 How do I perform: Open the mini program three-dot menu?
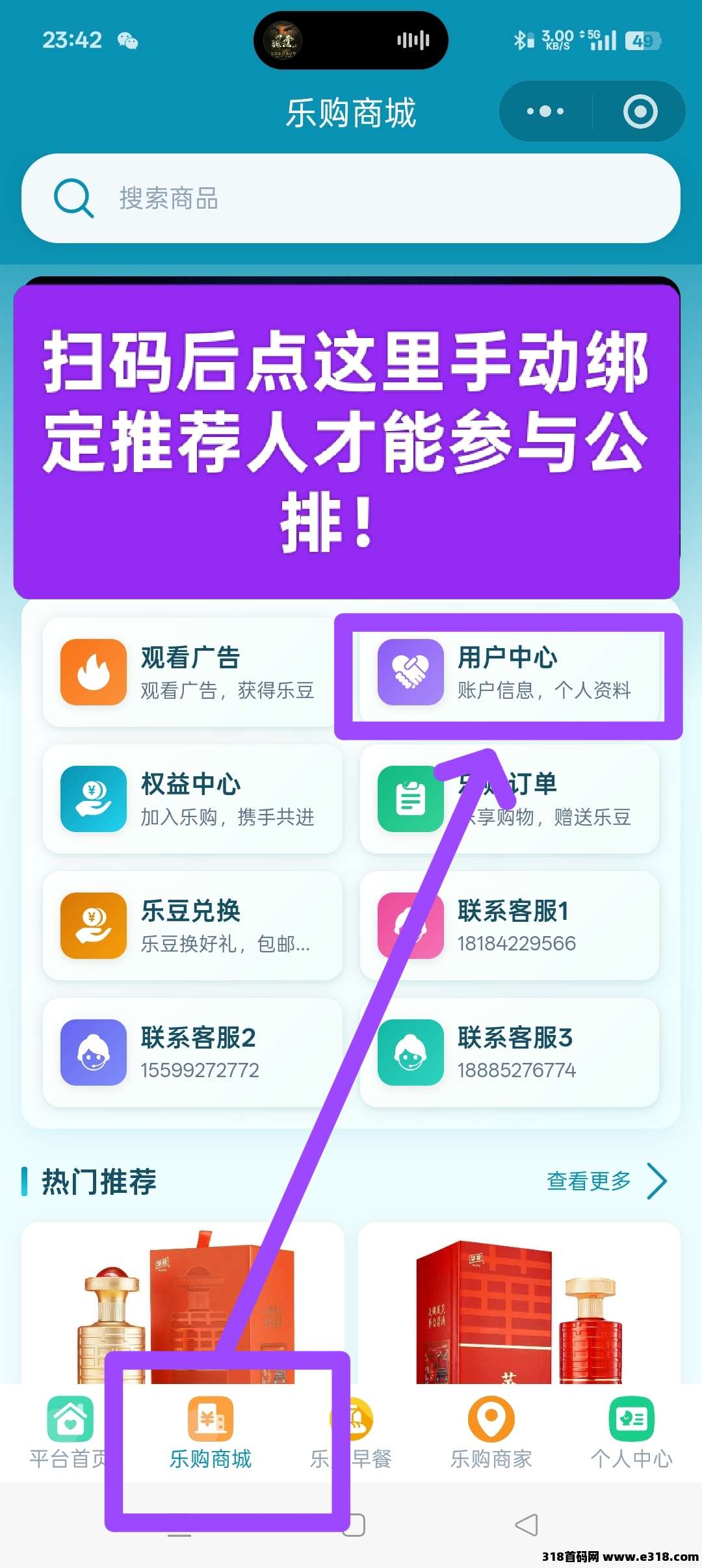[545, 111]
